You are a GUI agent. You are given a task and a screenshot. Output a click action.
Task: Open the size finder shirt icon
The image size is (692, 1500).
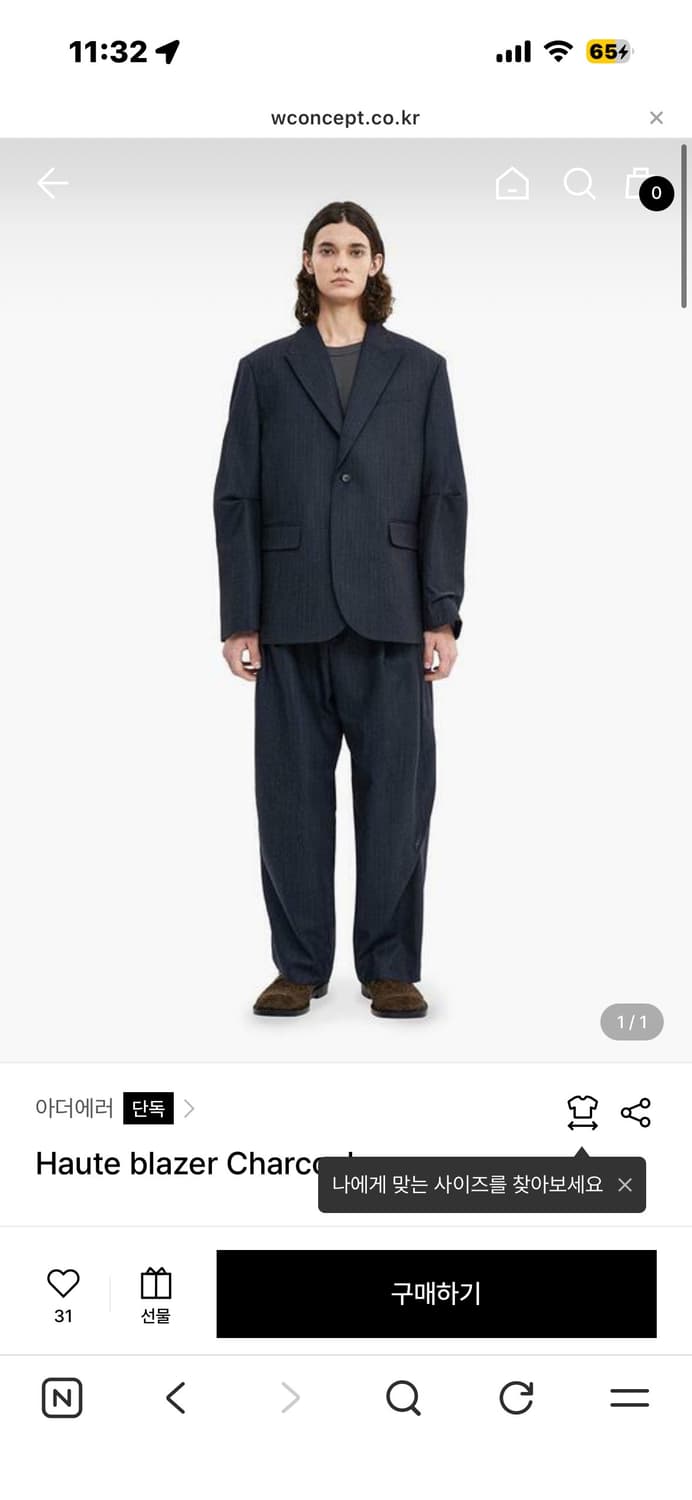582,1112
